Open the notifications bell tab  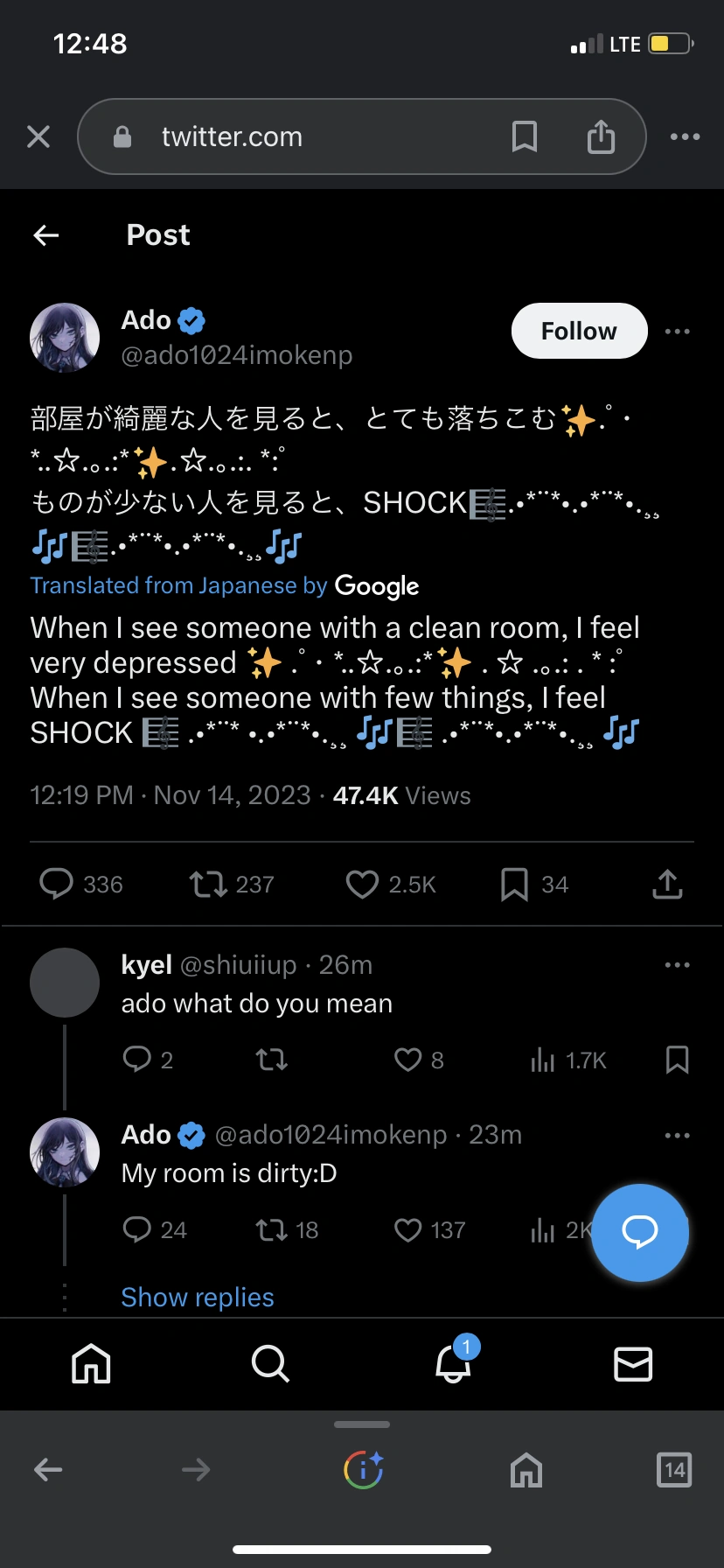pos(453,1363)
